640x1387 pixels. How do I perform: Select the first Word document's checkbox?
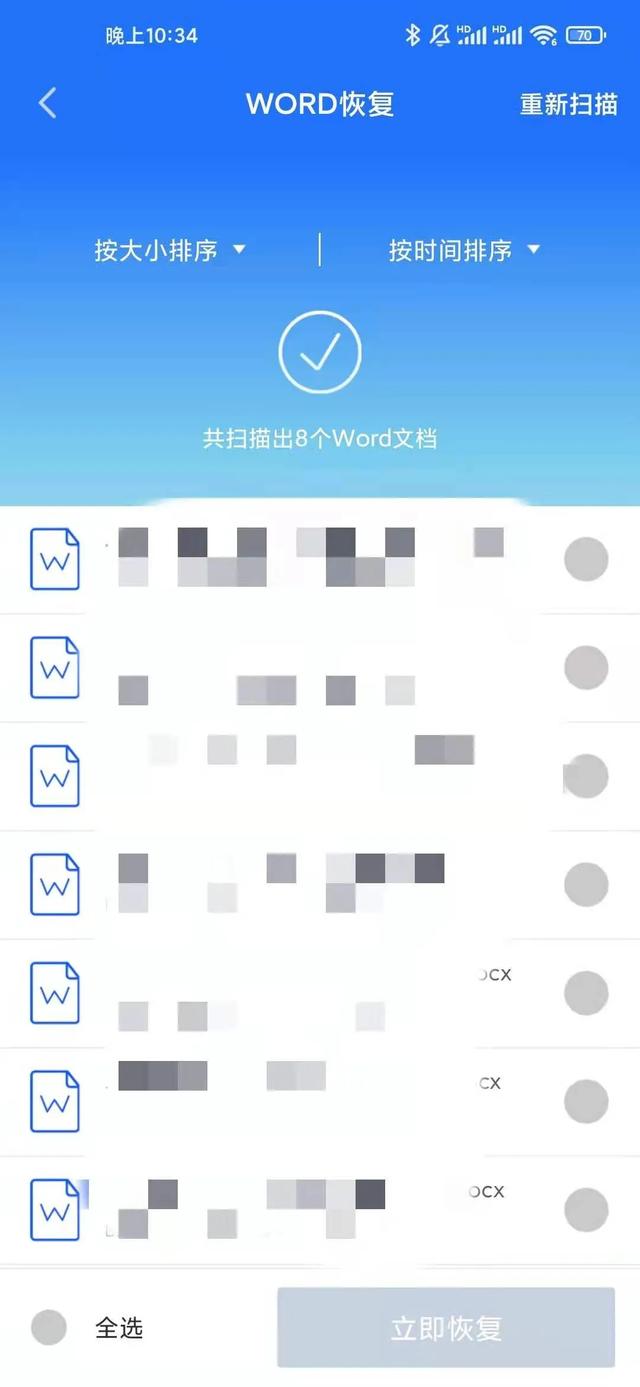pos(586,559)
